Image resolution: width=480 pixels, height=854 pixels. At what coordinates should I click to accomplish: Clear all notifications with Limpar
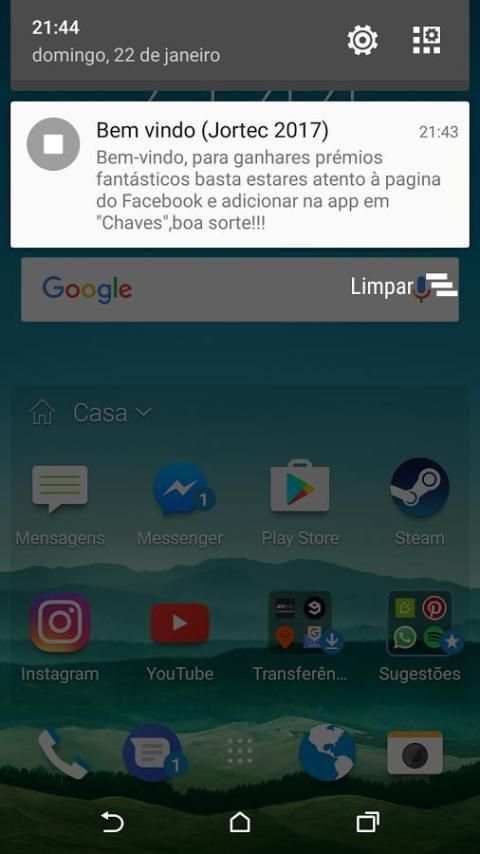pyautogui.click(x=404, y=287)
